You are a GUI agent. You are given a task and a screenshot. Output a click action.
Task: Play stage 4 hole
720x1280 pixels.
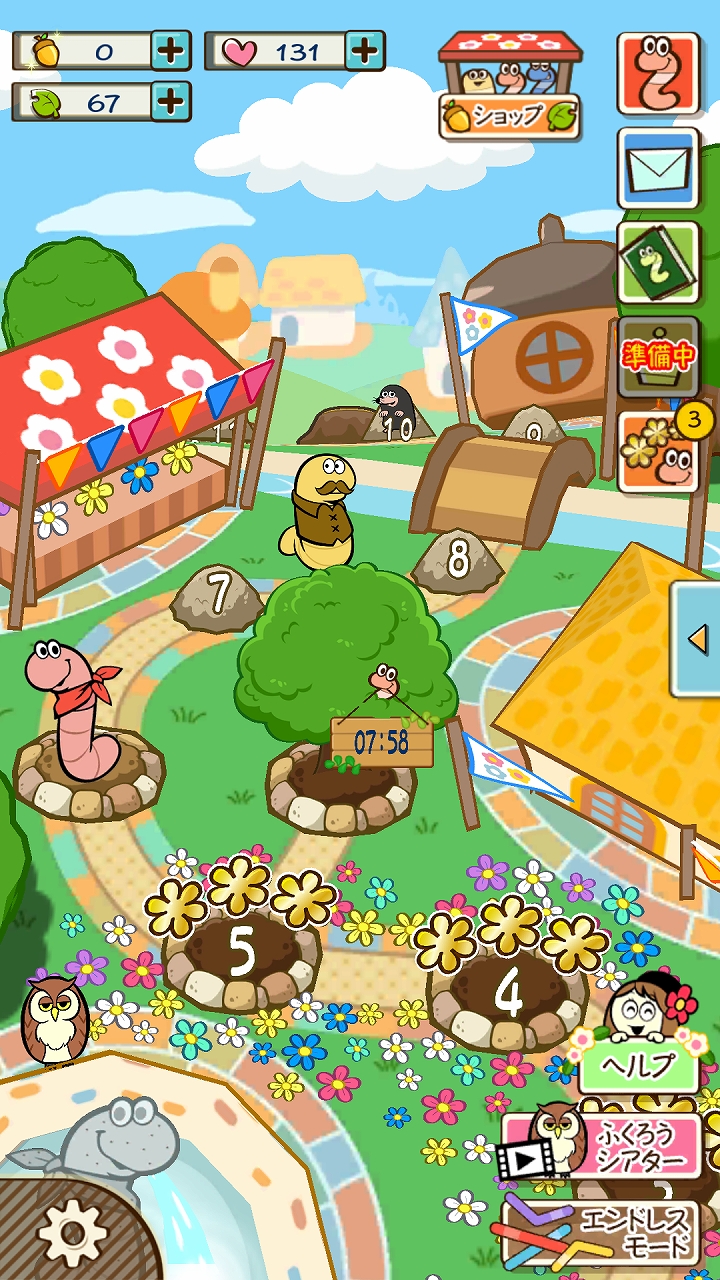point(508,992)
